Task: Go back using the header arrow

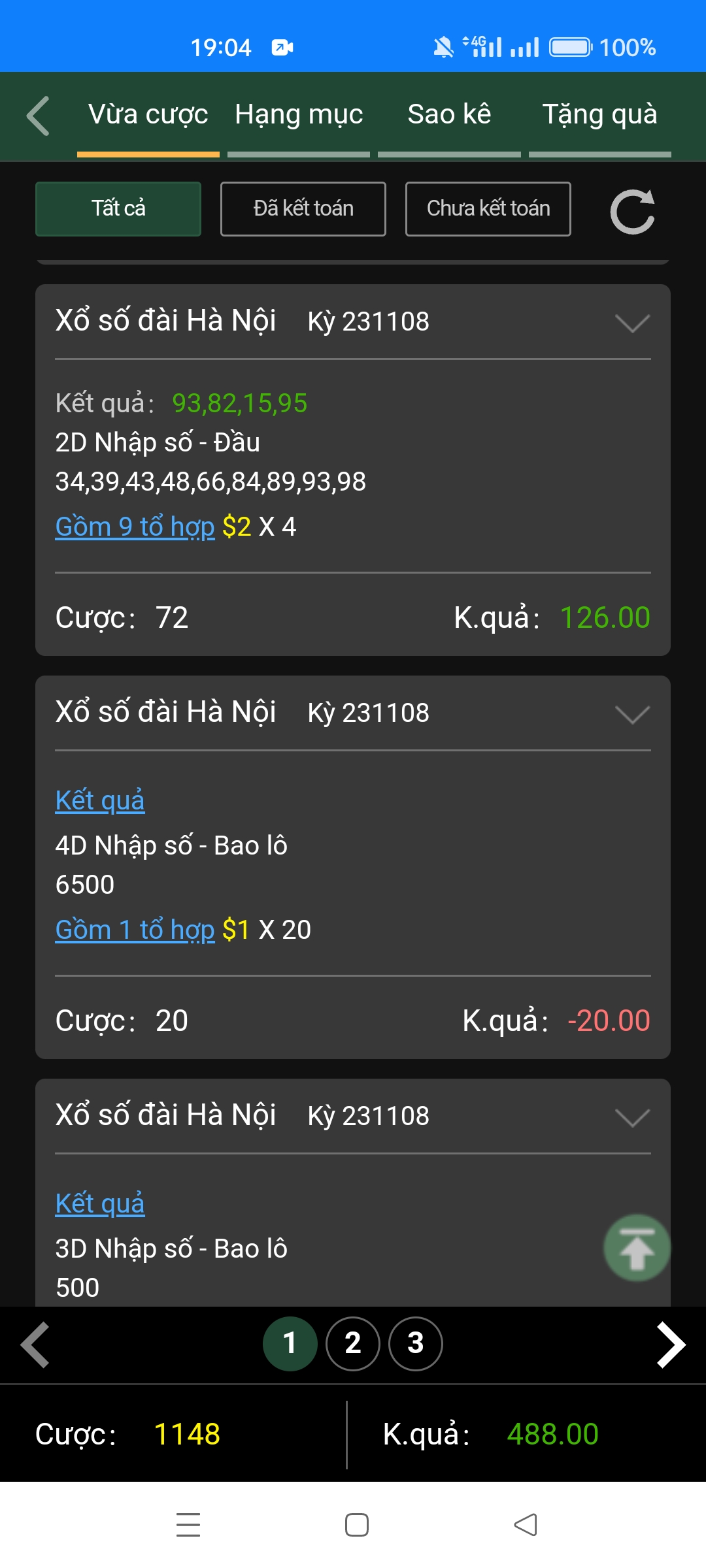Action: [x=38, y=116]
